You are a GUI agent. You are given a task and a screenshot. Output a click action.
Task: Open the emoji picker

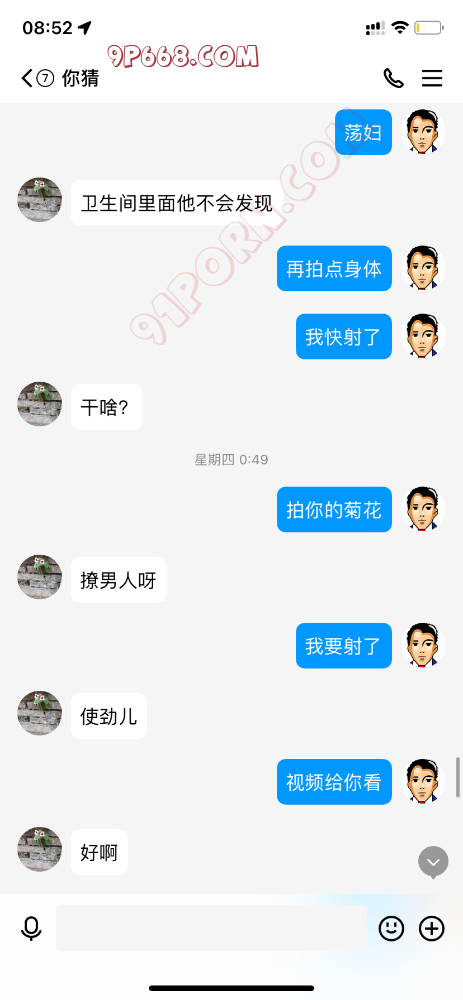coord(392,929)
